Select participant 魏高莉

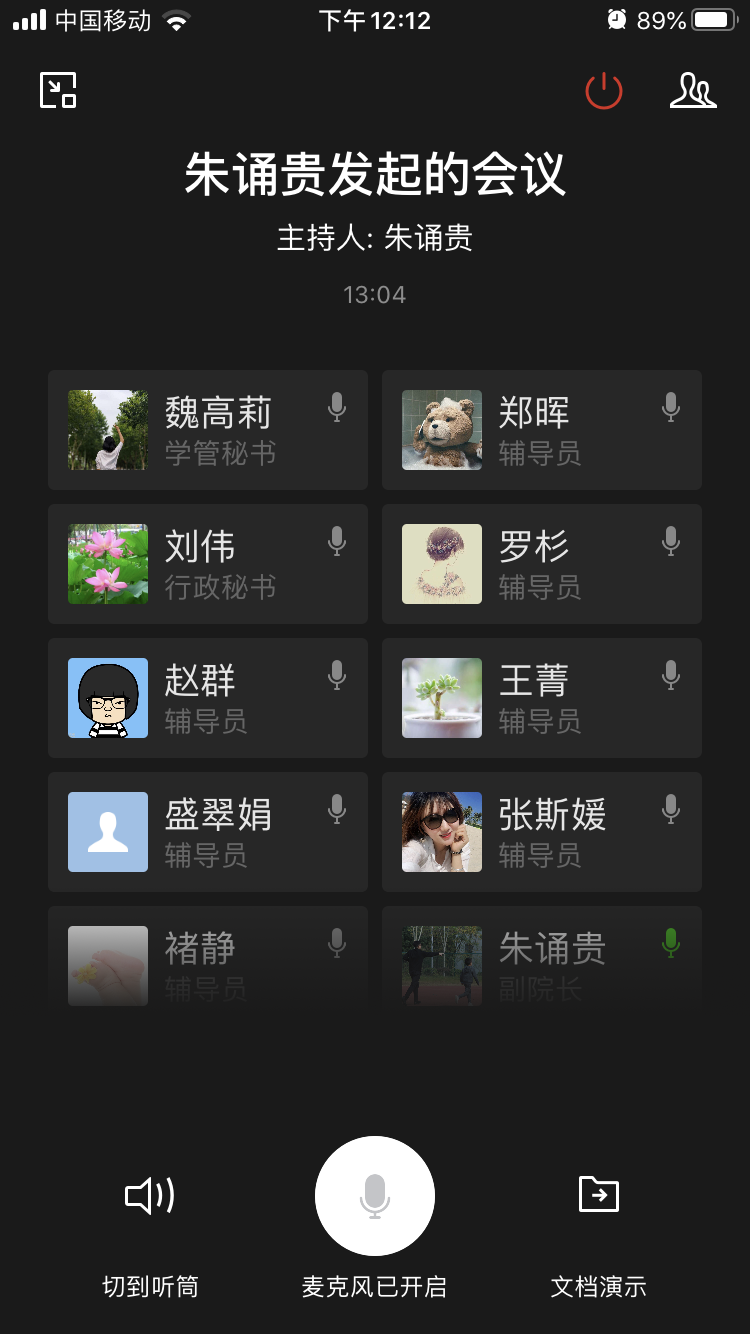pyautogui.click(x=208, y=430)
